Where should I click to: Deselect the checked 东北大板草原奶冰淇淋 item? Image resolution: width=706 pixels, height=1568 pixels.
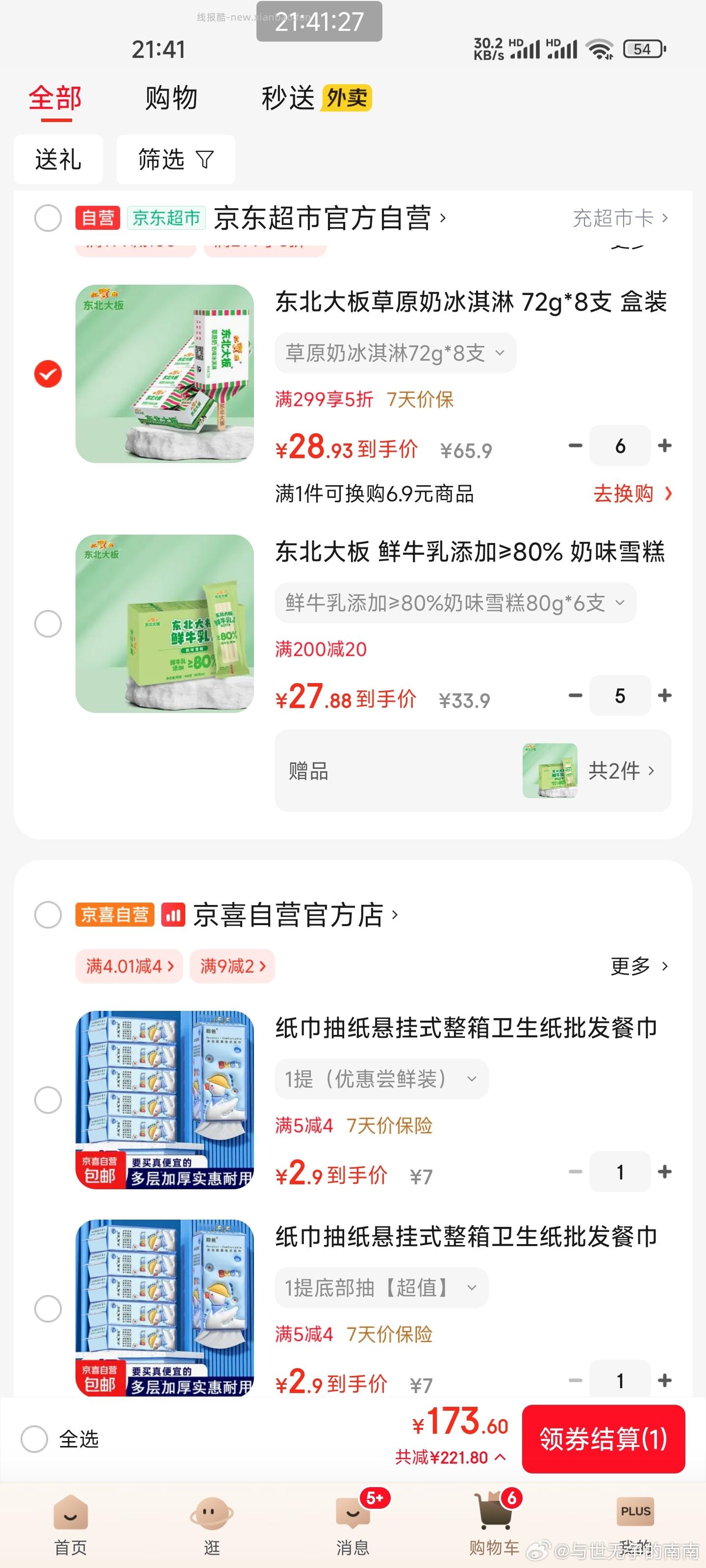(x=48, y=375)
